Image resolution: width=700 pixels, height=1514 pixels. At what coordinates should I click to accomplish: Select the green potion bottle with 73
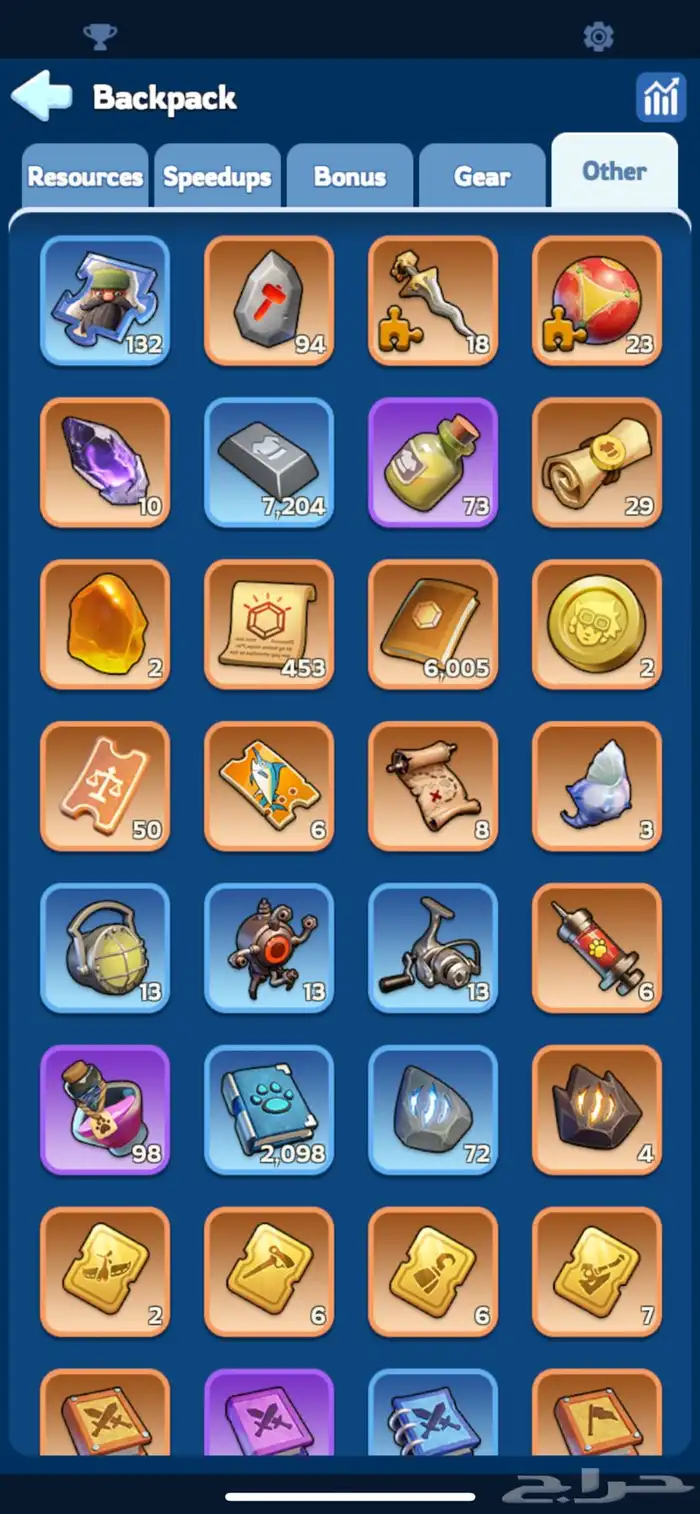[x=433, y=462]
